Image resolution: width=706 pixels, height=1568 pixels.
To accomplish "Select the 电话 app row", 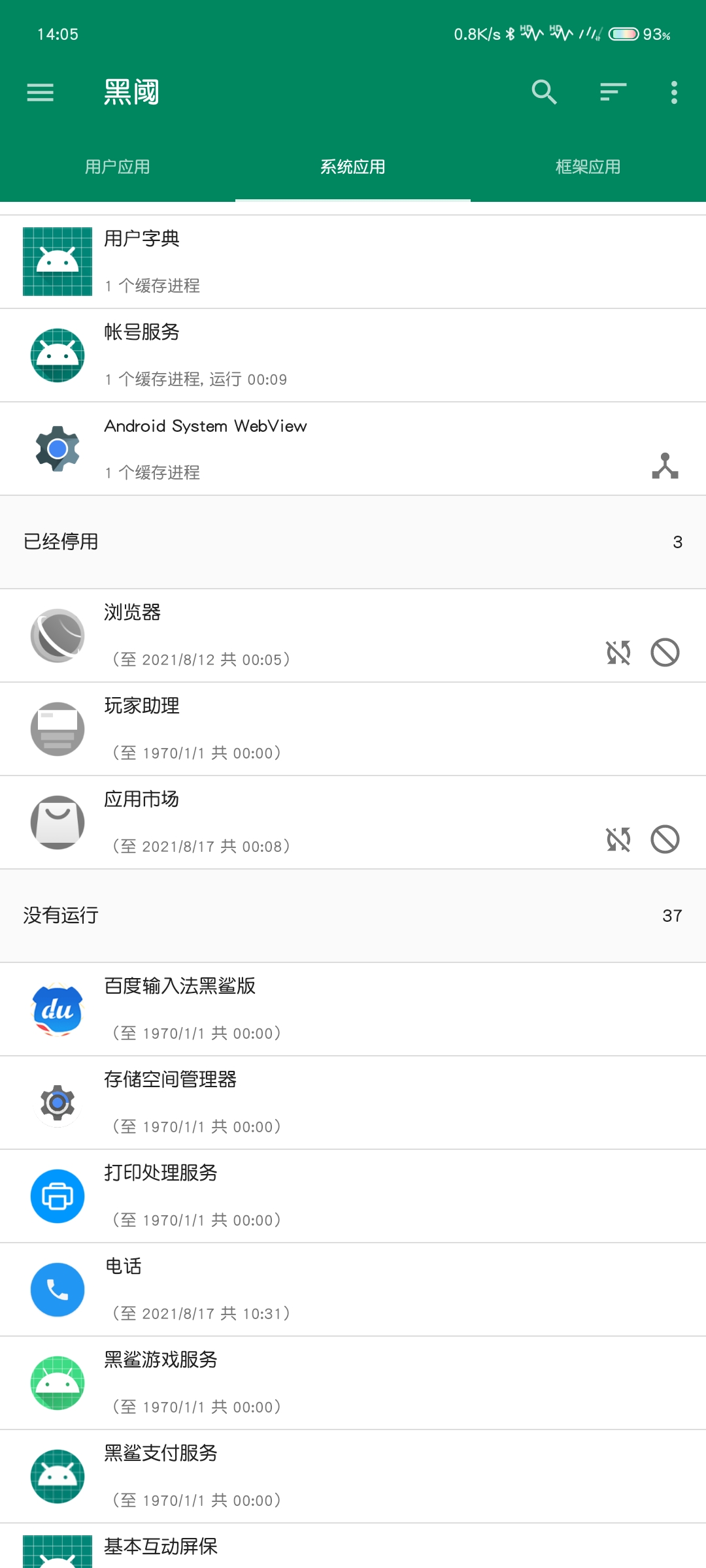I will click(x=353, y=1290).
